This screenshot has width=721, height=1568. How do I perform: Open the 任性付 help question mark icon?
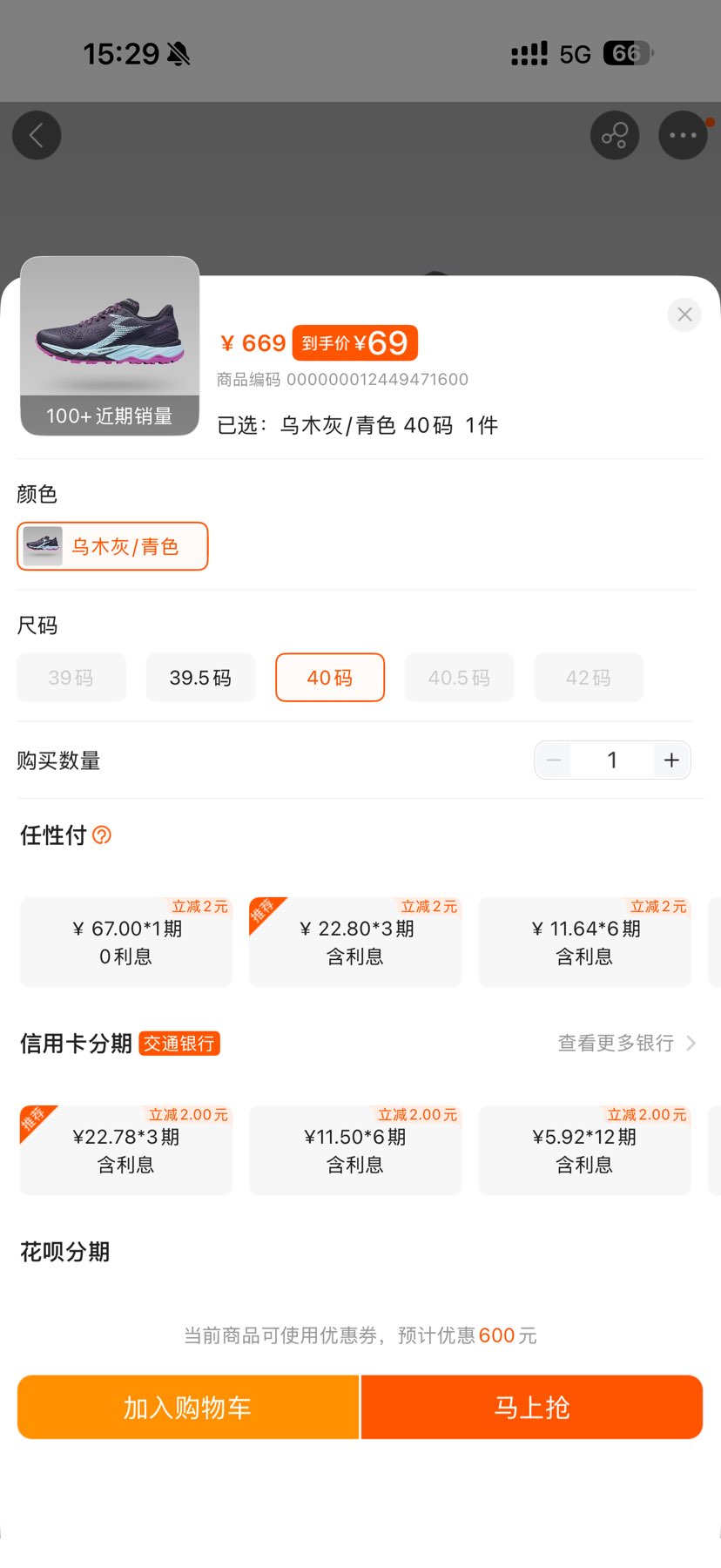click(x=102, y=835)
